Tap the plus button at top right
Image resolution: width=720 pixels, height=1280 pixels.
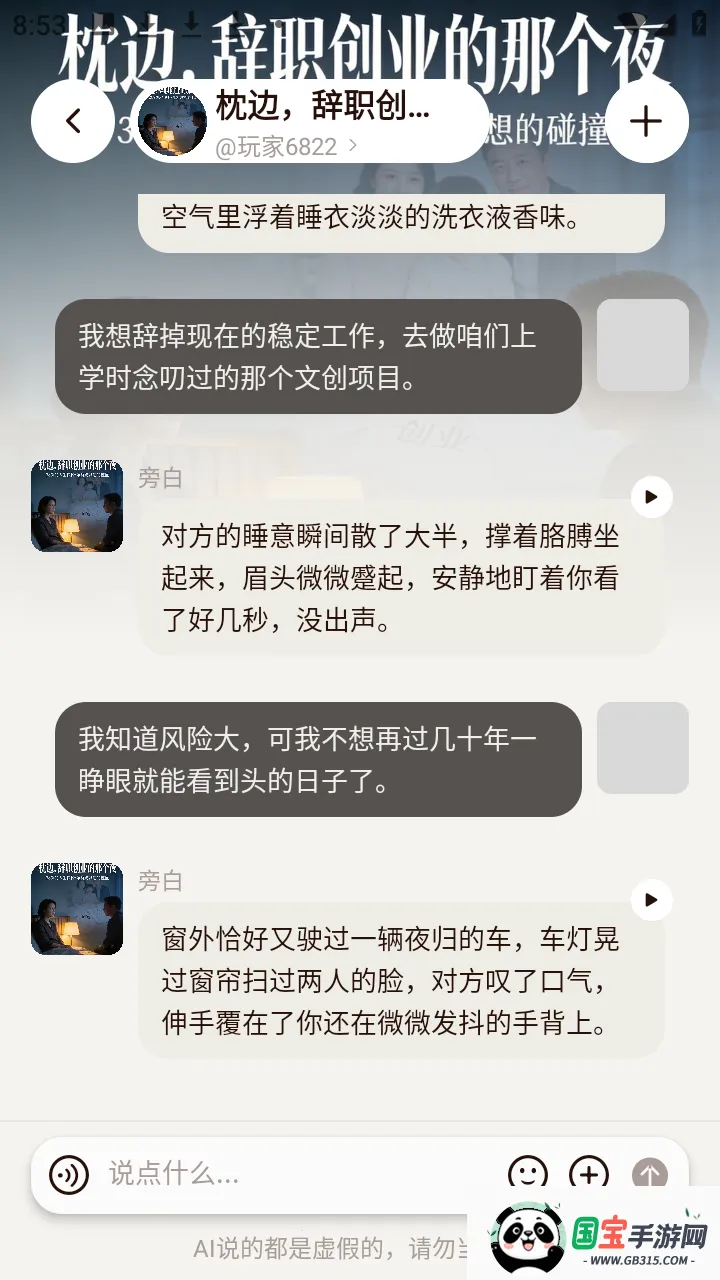[x=646, y=120]
